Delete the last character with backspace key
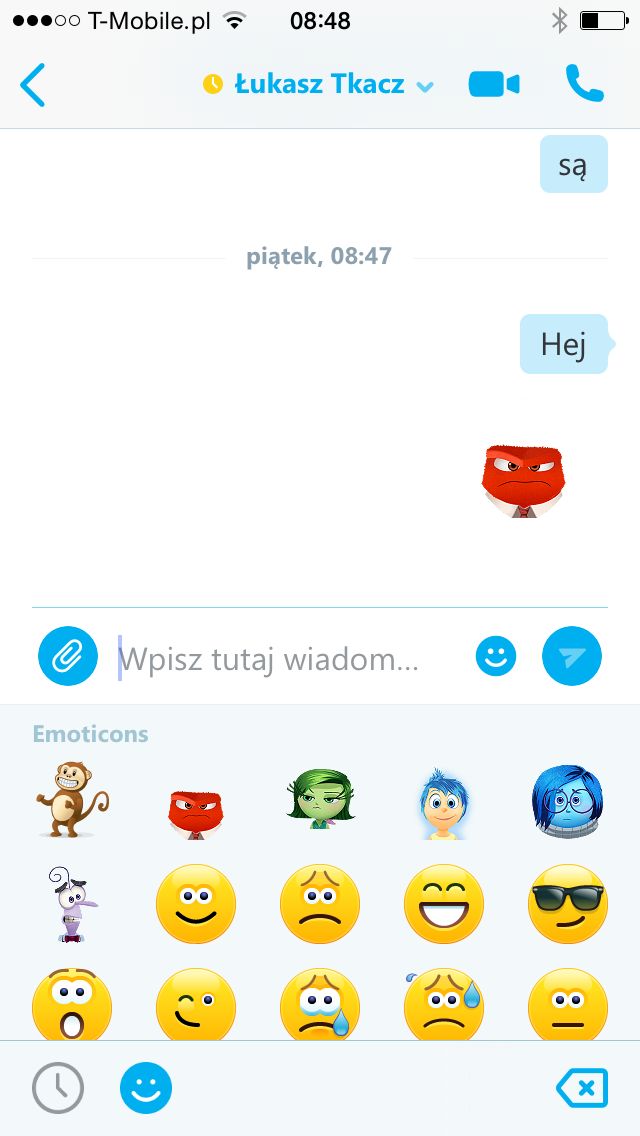Image resolution: width=640 pixels, height=1136 pixels. (582, 1088)
